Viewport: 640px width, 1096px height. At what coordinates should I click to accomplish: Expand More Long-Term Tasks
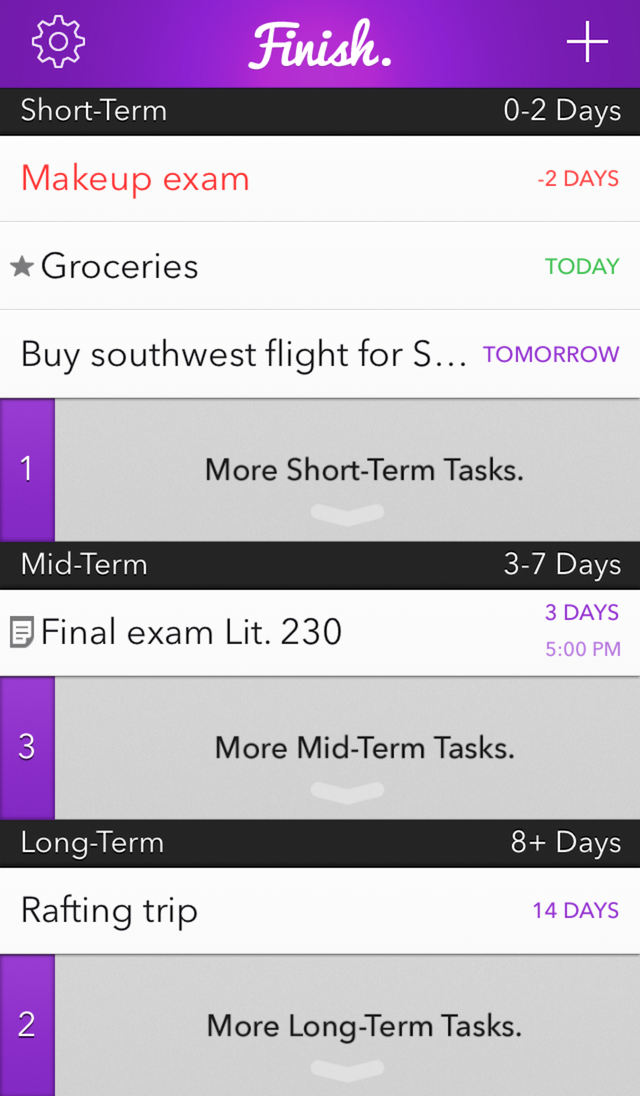(346, 1026)
